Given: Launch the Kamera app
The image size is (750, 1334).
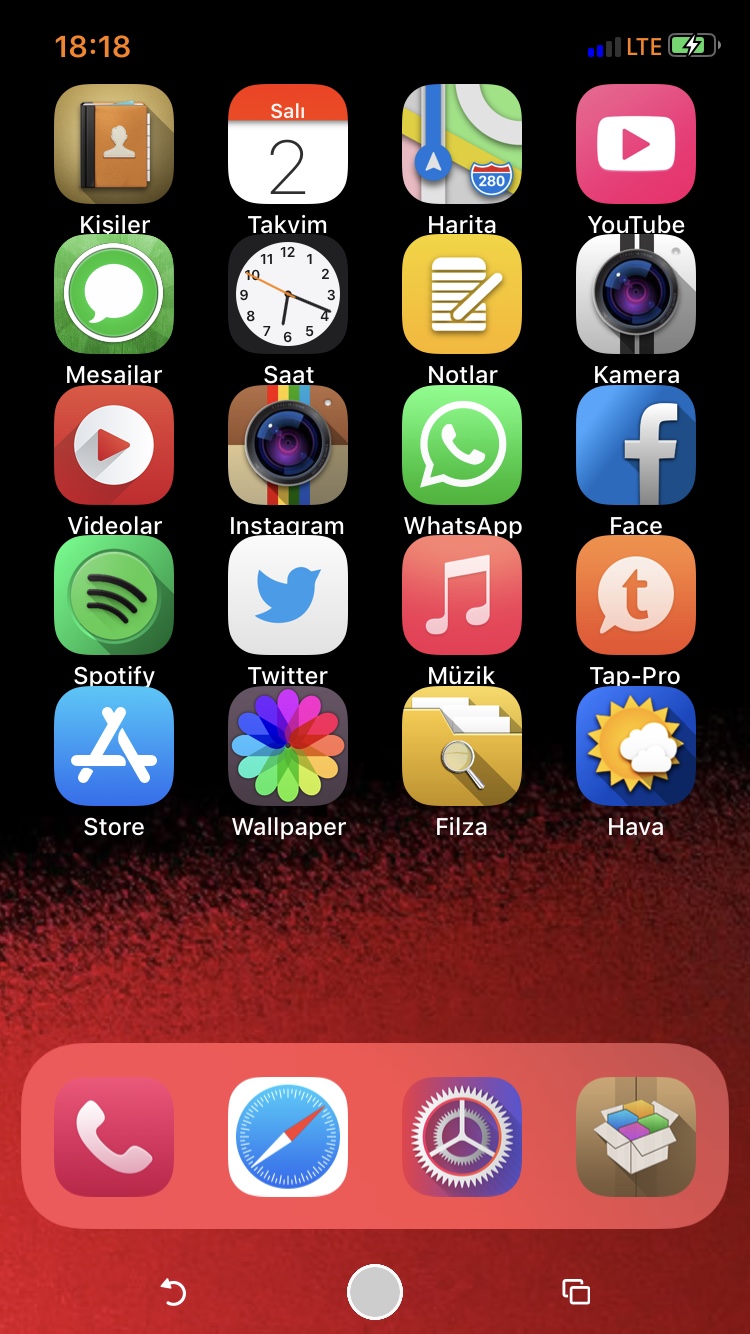Looking at the screenshot, I should (636, 294).
